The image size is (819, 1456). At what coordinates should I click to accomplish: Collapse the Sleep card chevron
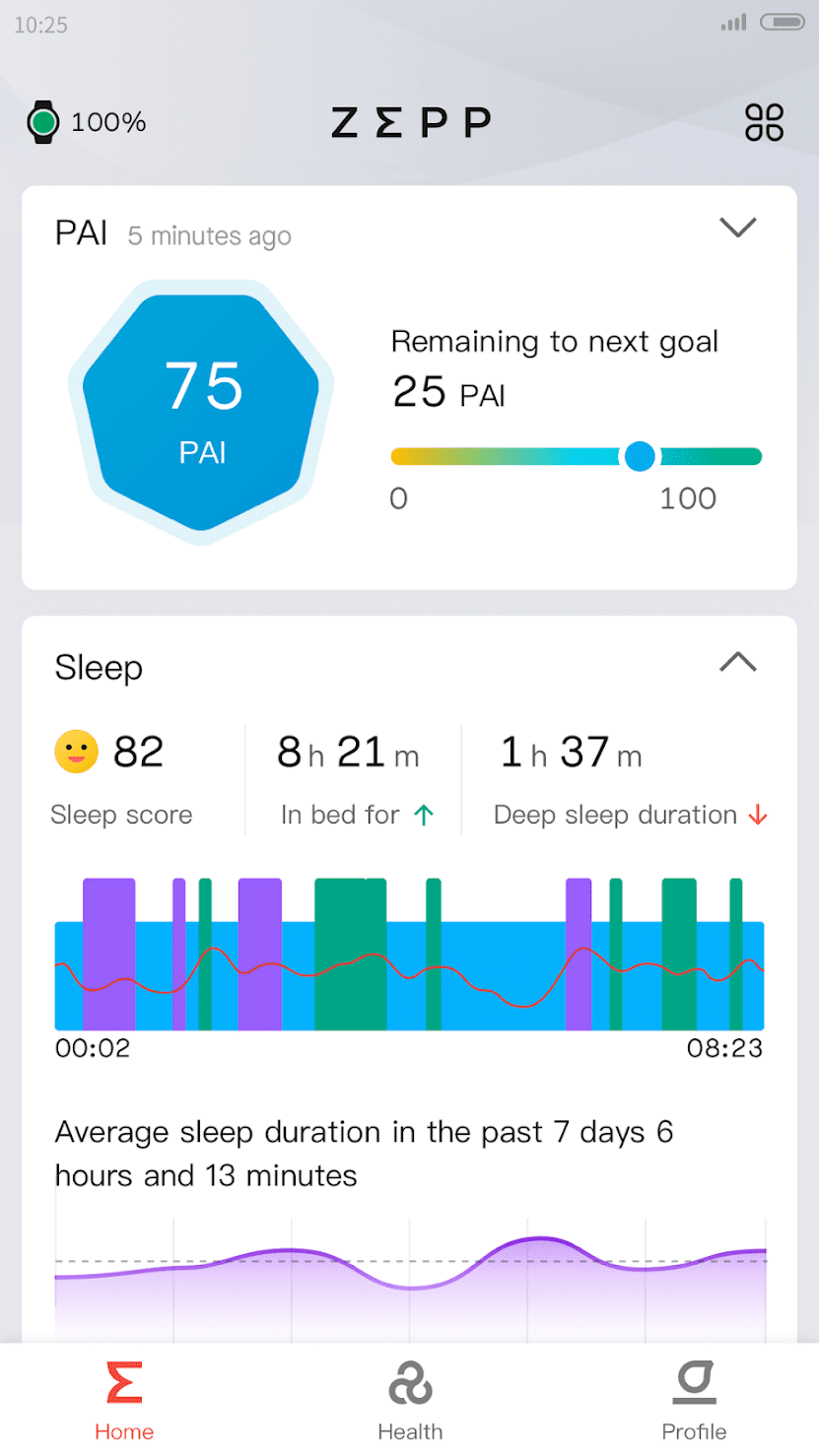(737, 662)
